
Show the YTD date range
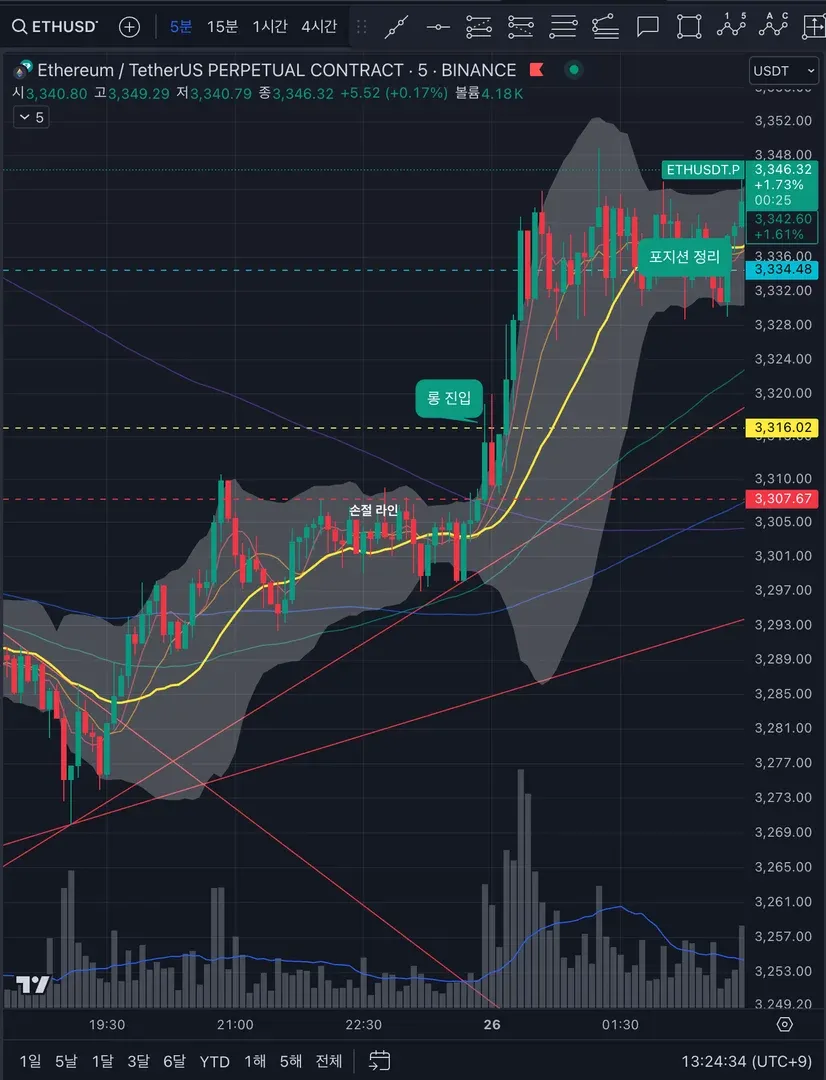click(214, 1061)
